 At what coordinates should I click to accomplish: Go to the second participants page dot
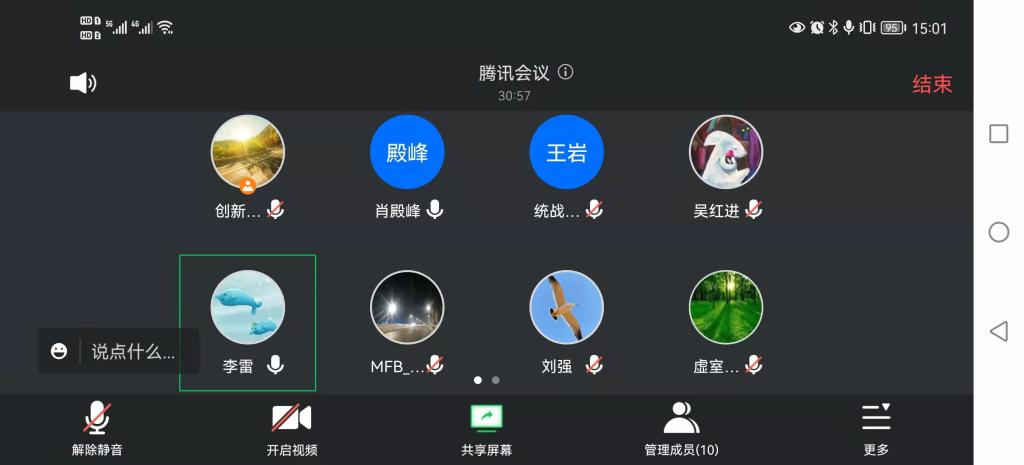pos(496,380)
